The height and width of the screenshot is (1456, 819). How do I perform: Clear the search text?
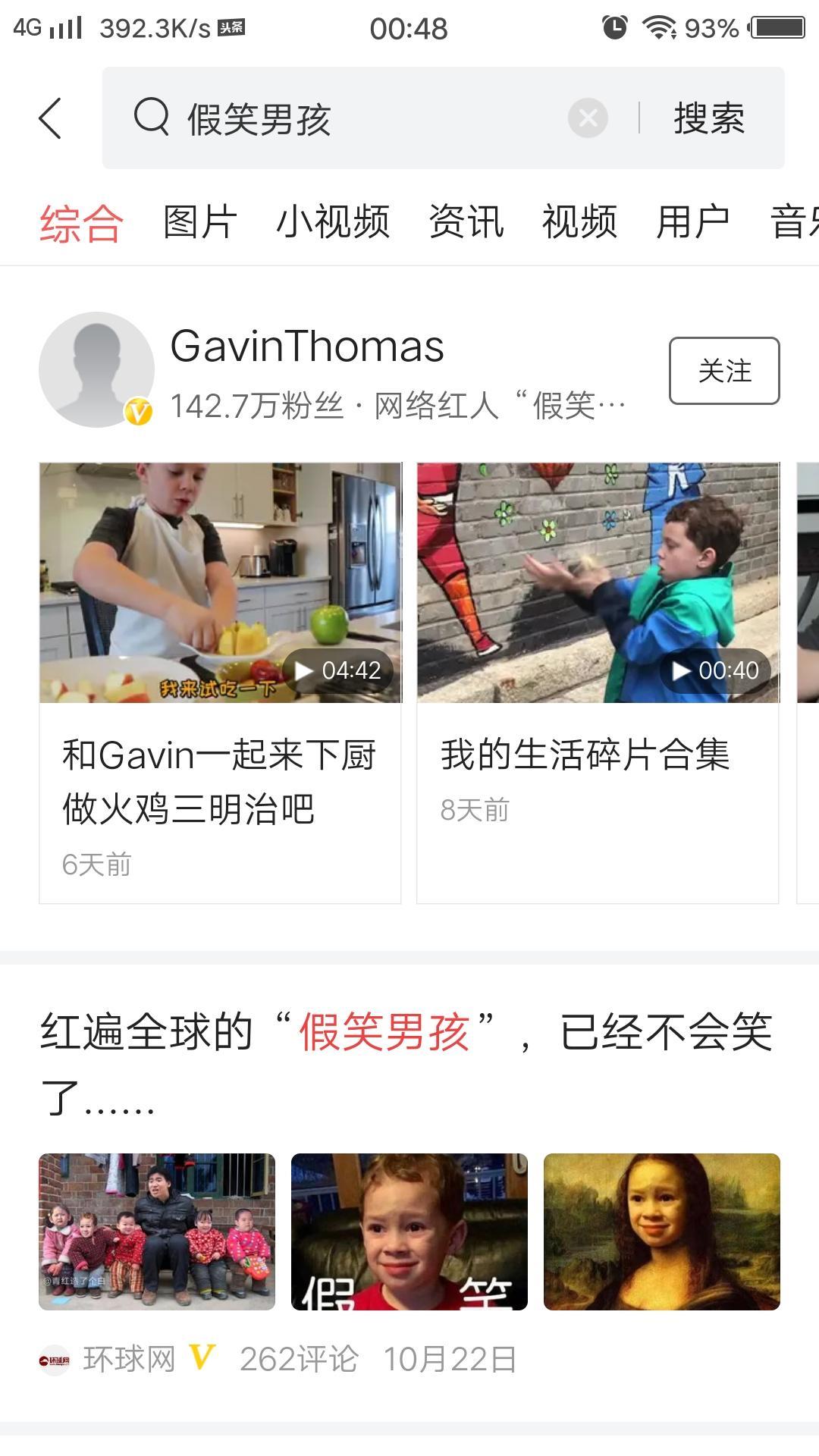[x=588, y=118]
